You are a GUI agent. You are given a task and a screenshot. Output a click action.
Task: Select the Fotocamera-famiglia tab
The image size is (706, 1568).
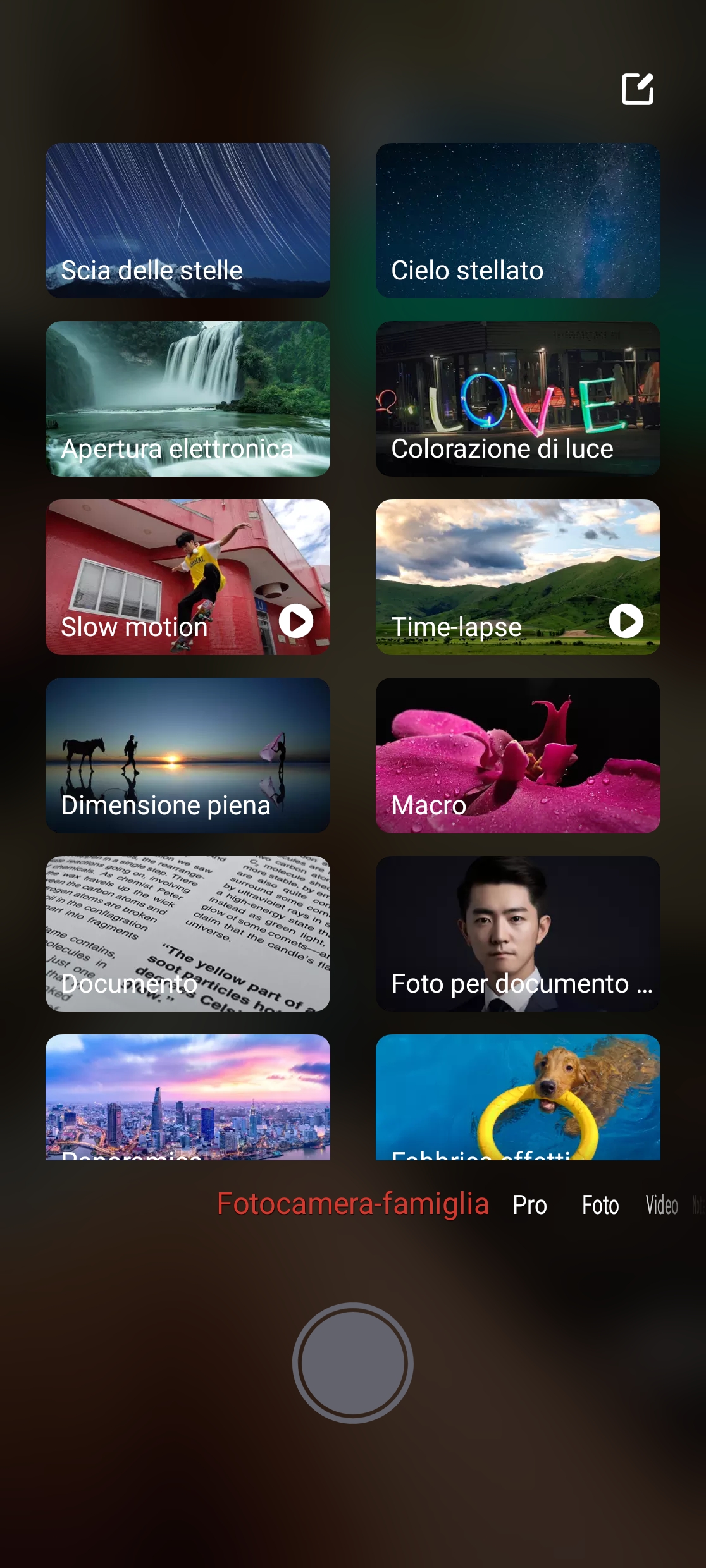pyautogui.click(x=353, y=1204)
